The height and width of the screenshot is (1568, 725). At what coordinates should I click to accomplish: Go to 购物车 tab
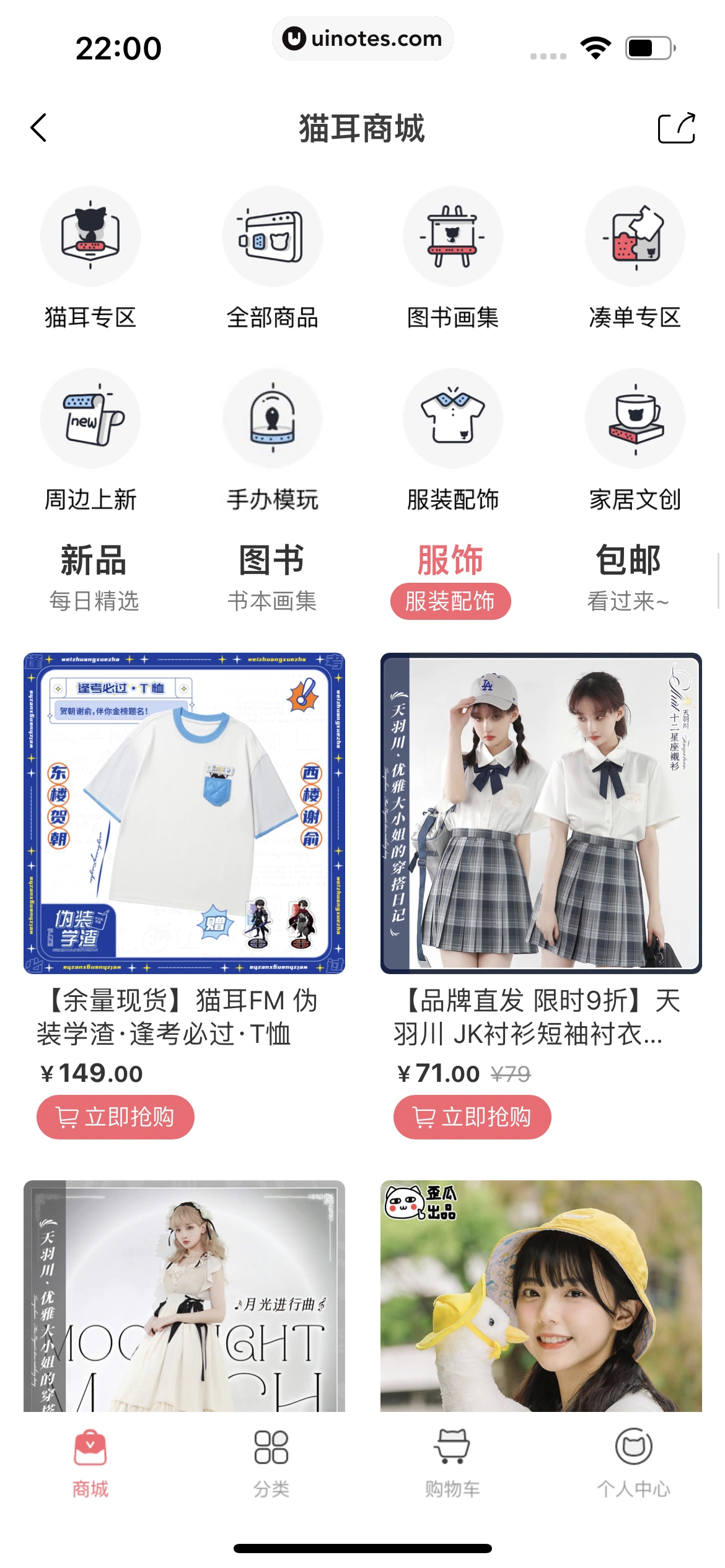pyautogui.click(x=452, y=1463)
